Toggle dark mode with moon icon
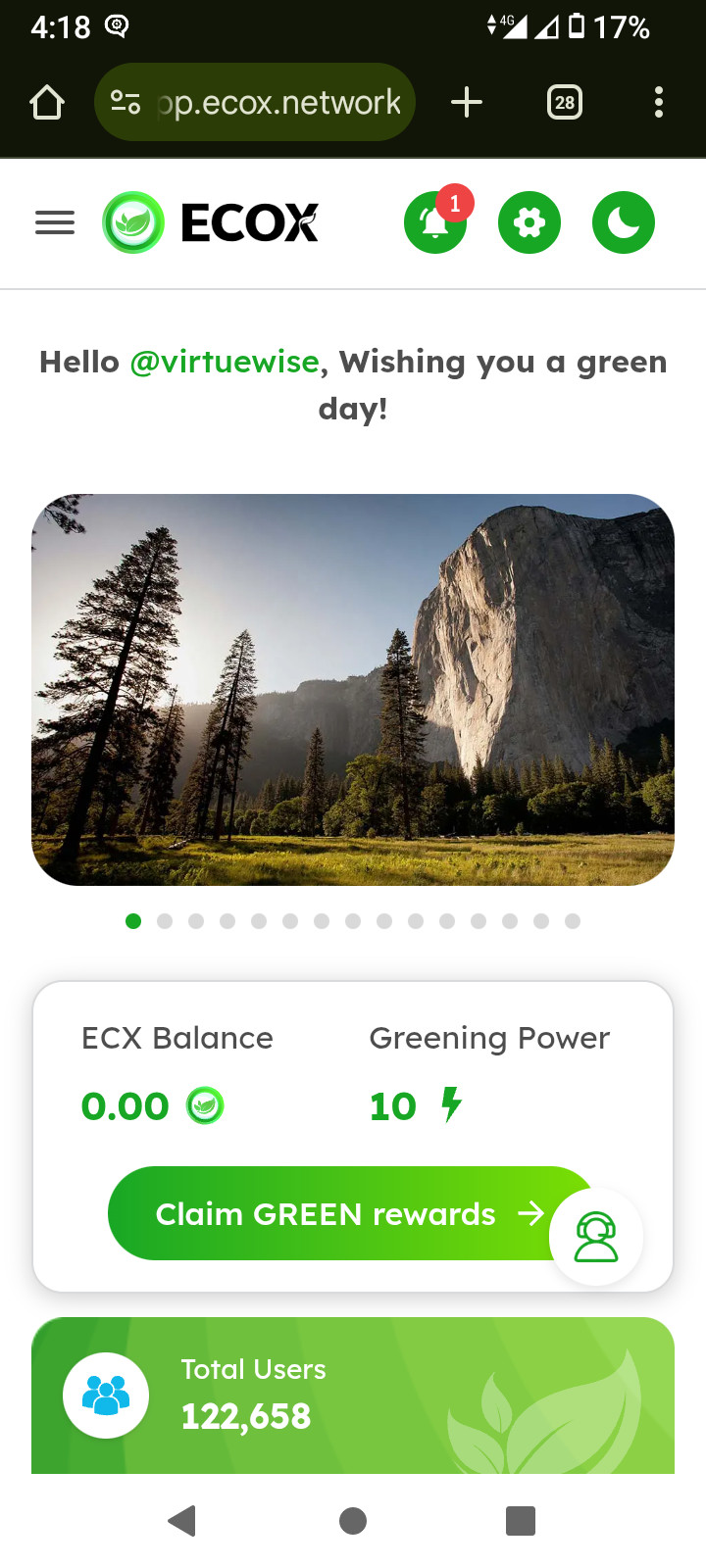This screenshot has height=1568, width=706. 624,223
